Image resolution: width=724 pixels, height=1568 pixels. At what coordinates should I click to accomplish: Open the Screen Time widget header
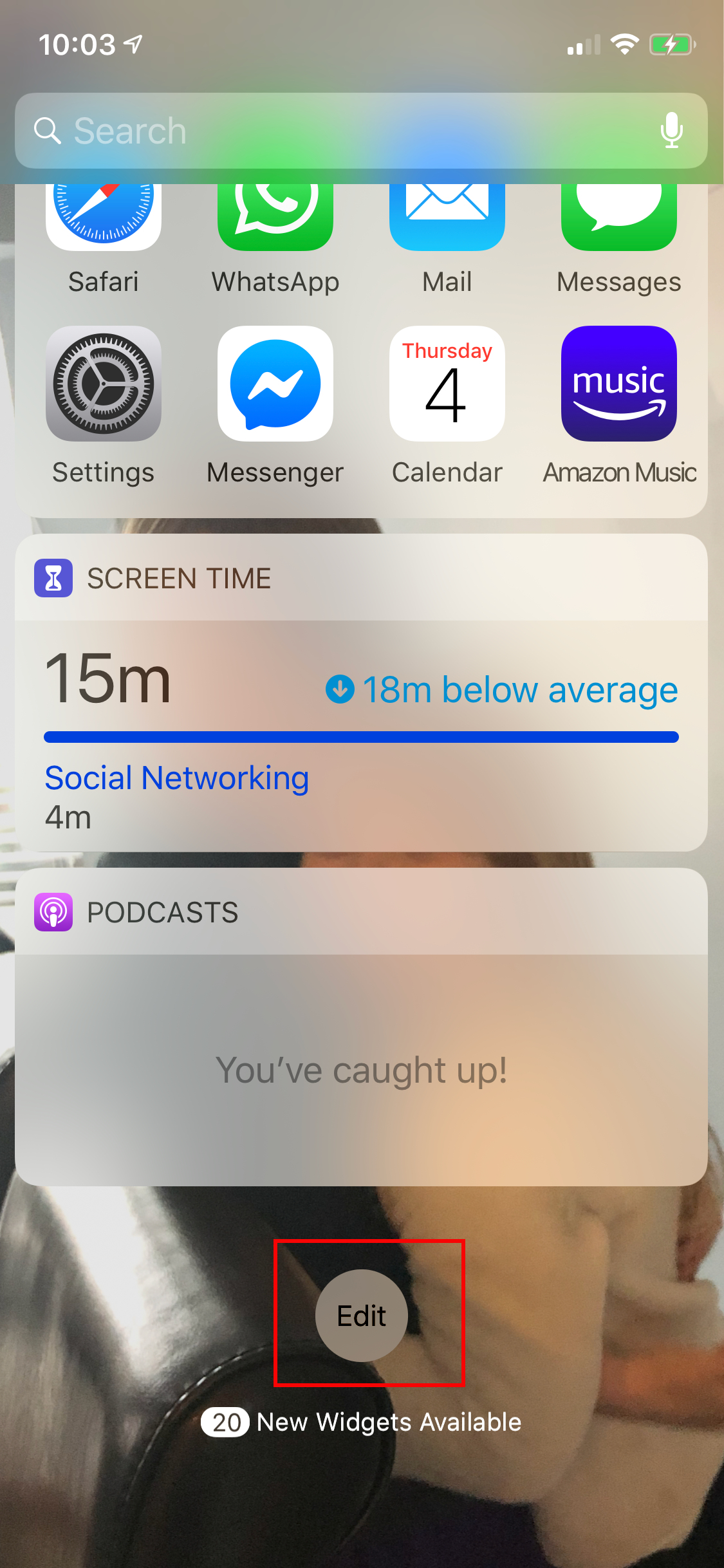click(179, 577)
